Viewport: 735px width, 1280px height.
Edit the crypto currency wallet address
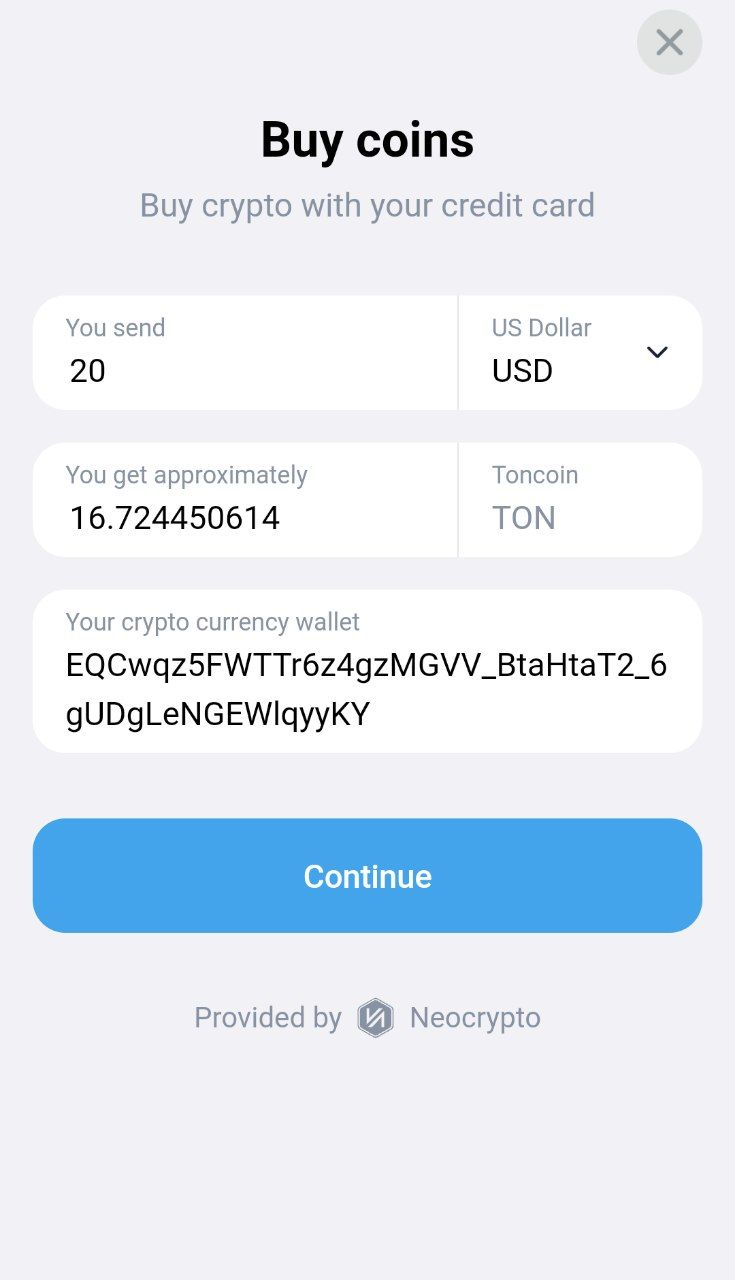(367, 688)
